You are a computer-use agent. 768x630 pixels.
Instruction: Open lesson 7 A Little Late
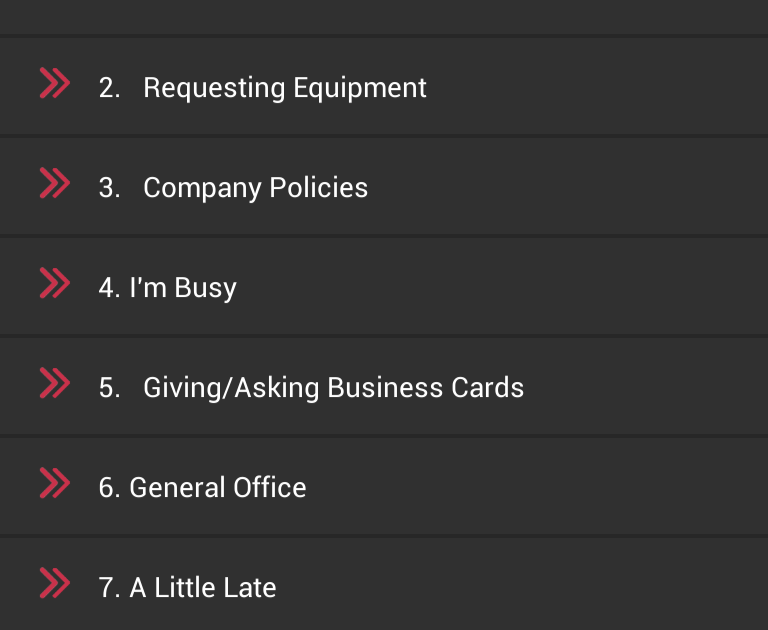point(202,588)
